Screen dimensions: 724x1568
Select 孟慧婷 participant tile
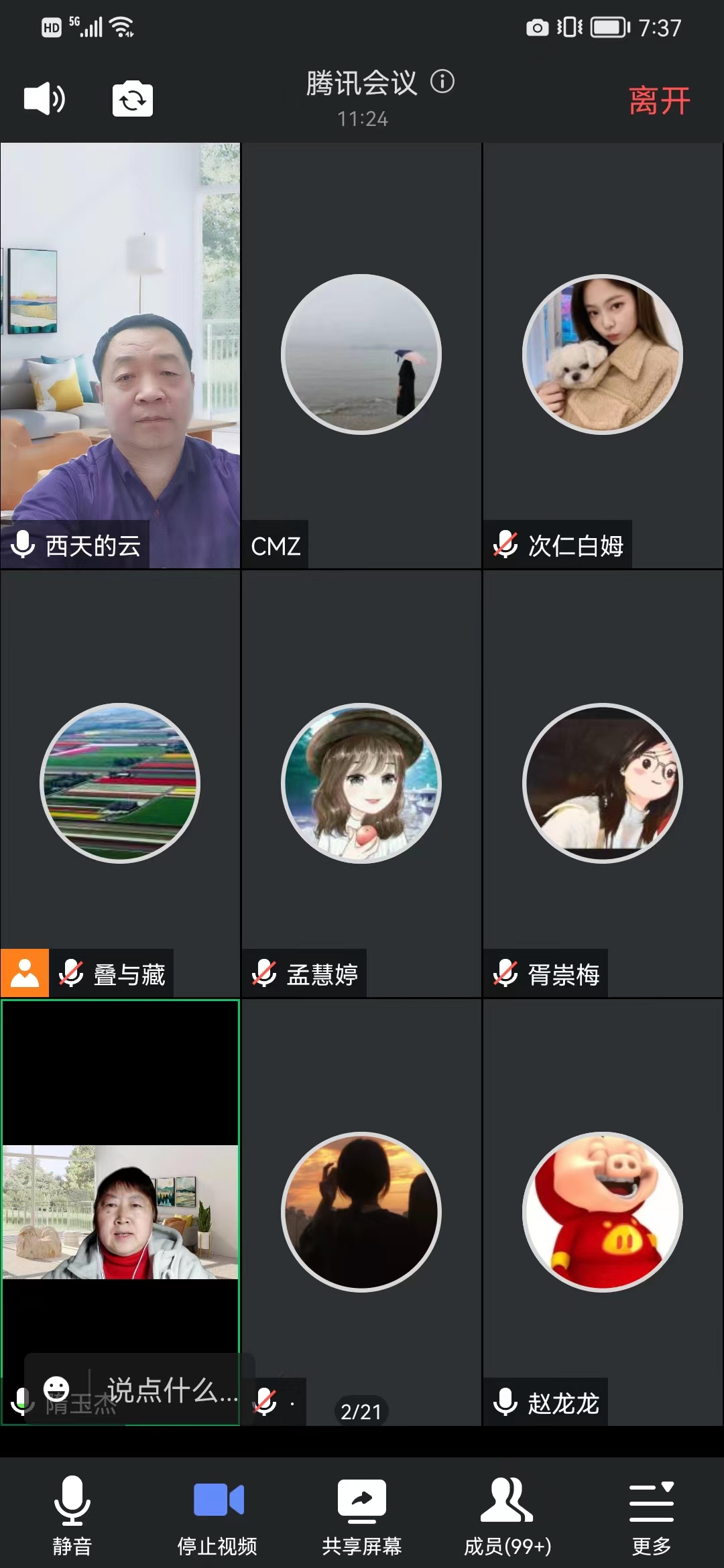(361, 783)
